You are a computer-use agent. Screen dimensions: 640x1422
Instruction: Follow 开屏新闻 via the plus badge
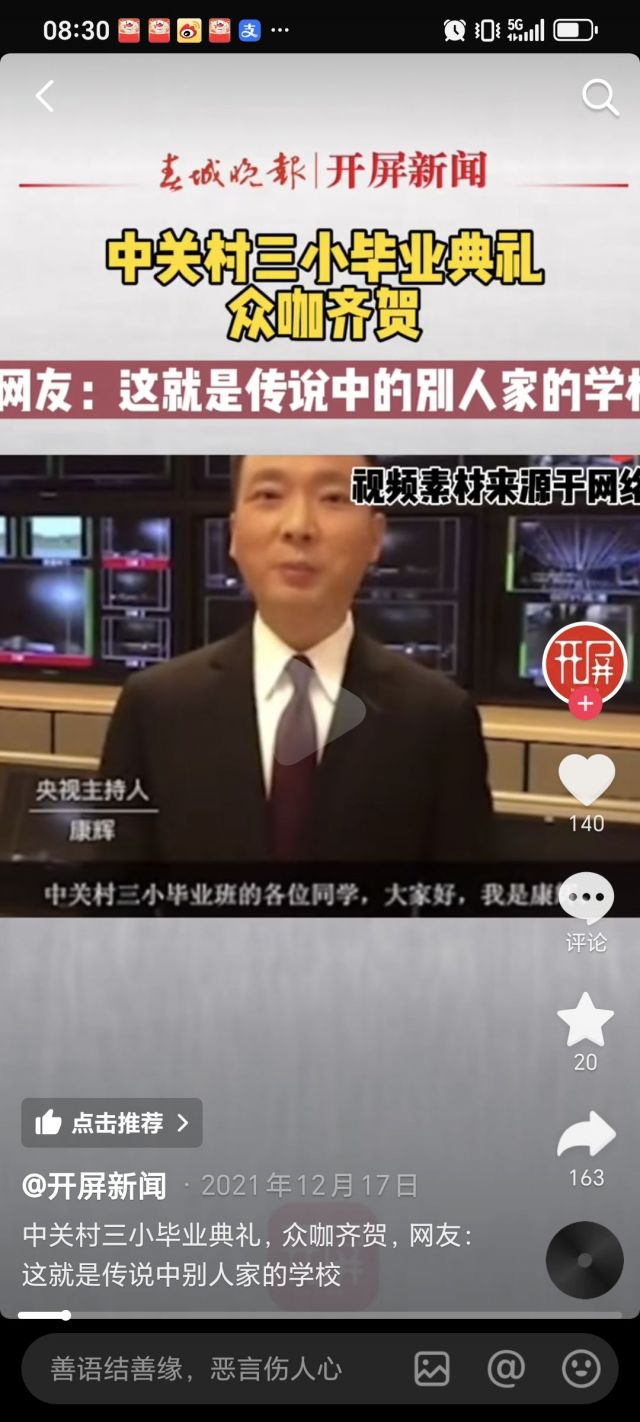(585, 704)
